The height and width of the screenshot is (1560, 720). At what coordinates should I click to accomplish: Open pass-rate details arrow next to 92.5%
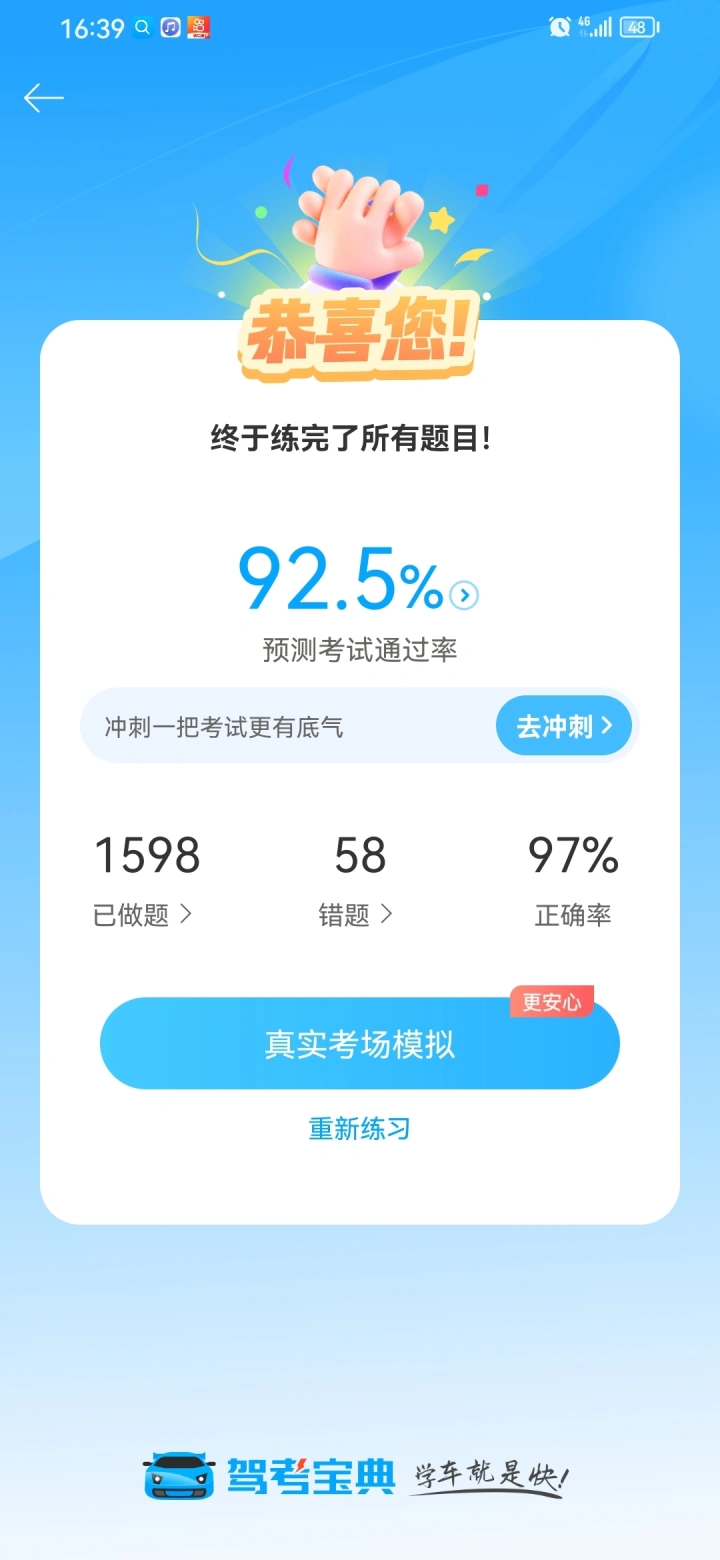tap(464, 596)
